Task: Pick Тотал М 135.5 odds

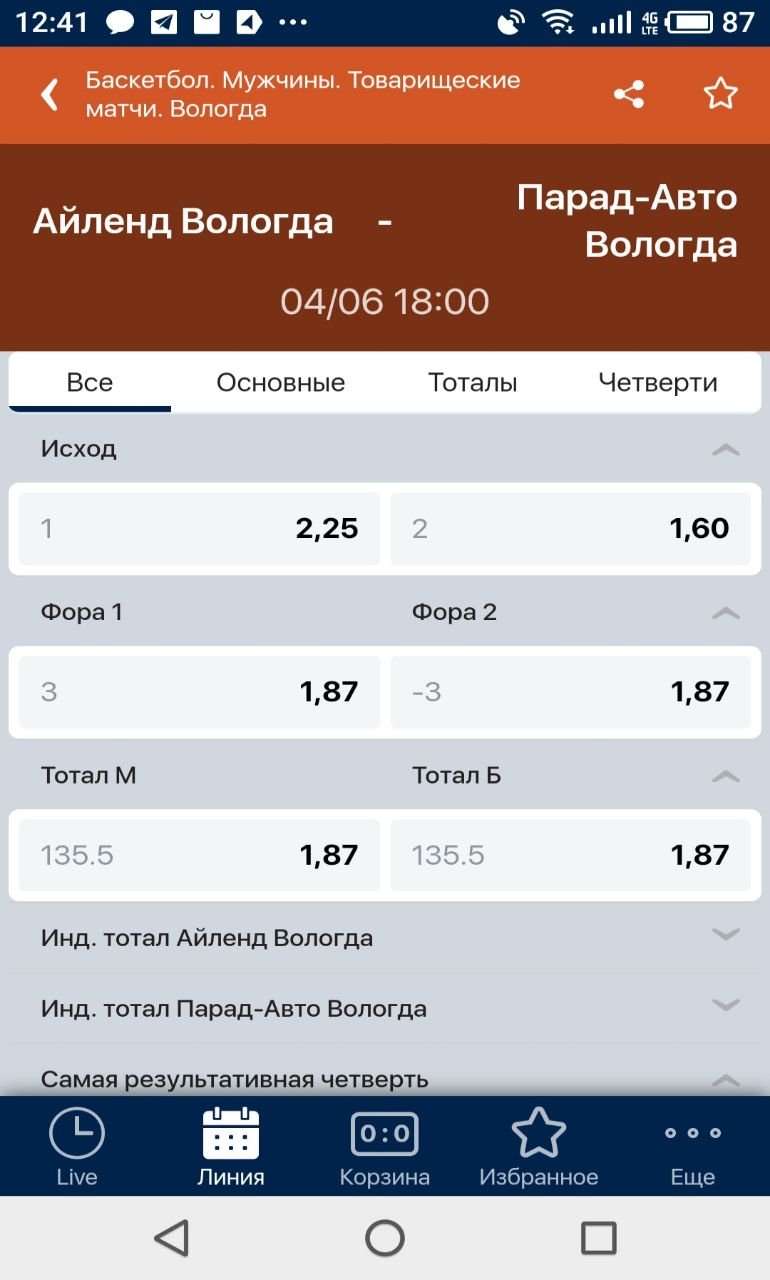Action: click(x=199, y=855)
